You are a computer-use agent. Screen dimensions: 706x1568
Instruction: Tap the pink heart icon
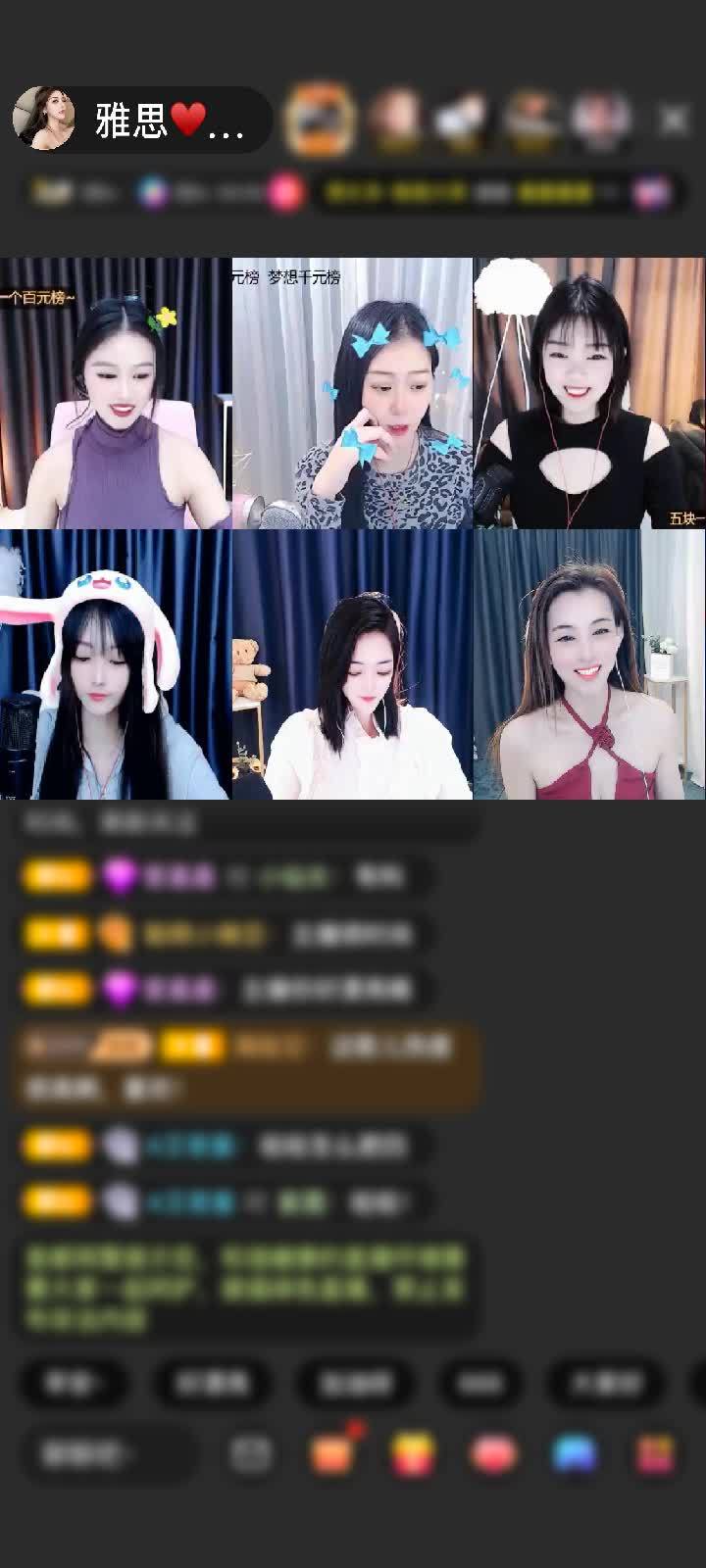pos(493,1453)
